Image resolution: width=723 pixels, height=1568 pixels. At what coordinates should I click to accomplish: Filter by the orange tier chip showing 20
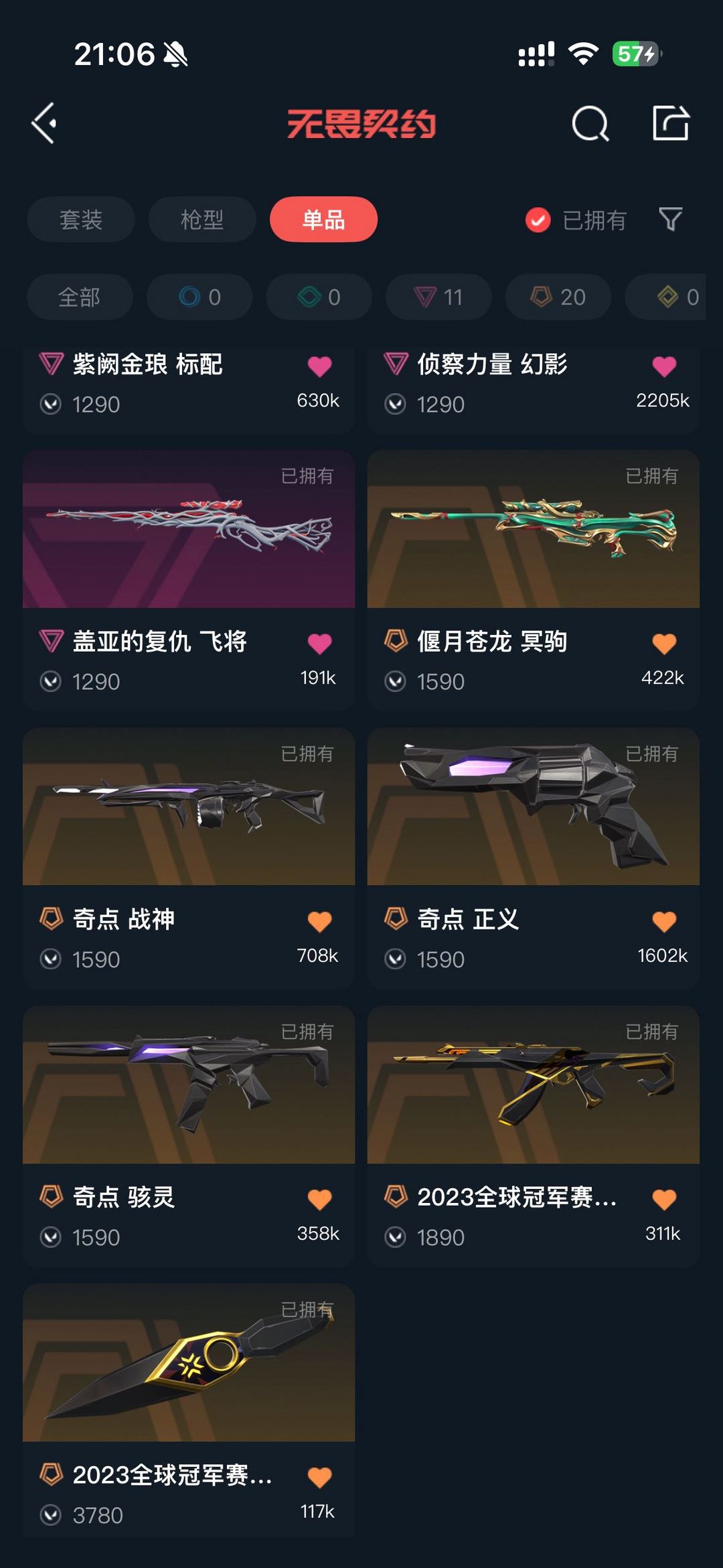pos(558,297)
